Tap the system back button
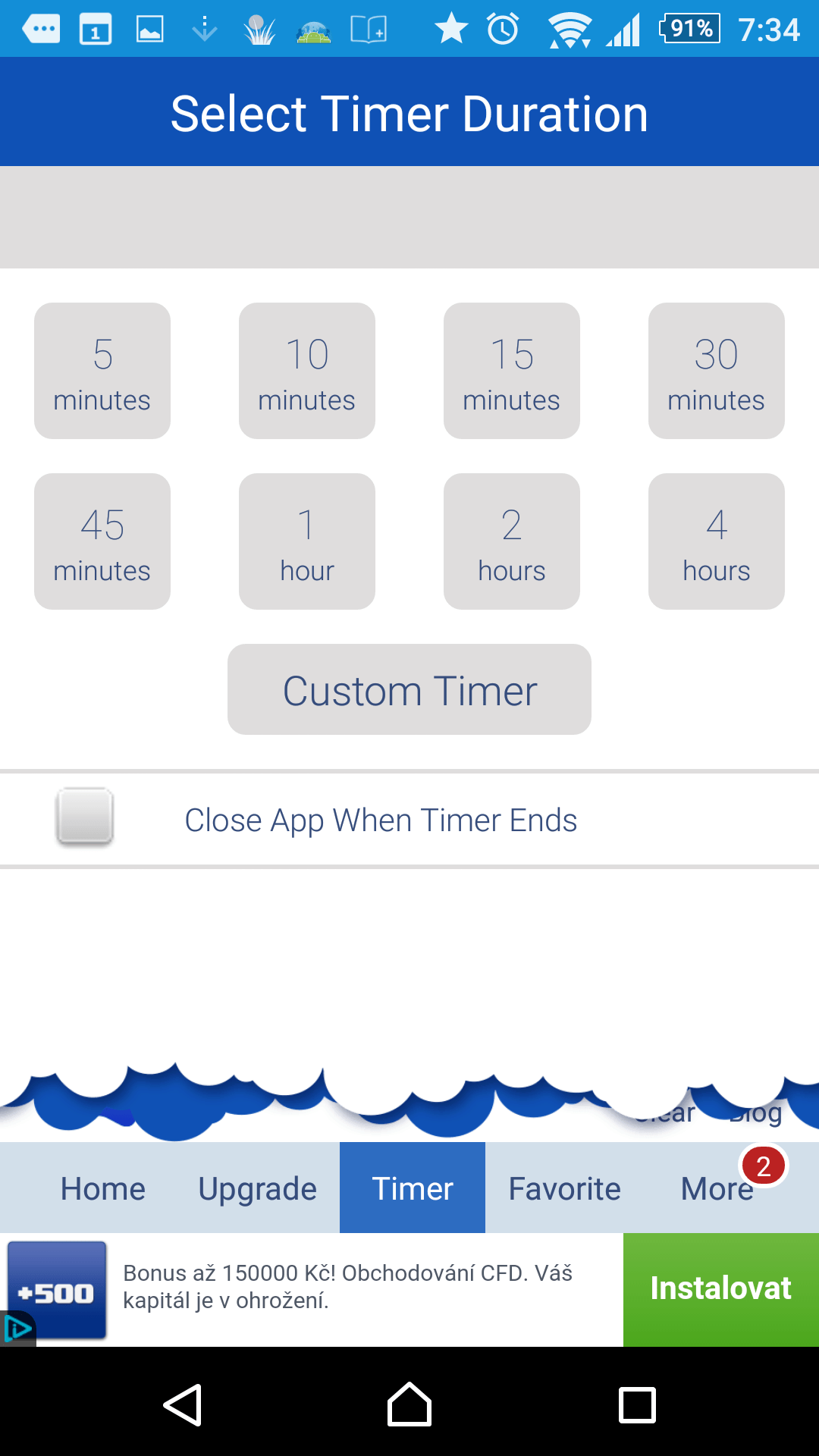Viewport: 819px width, 1456px height. tap(183, 1405)
